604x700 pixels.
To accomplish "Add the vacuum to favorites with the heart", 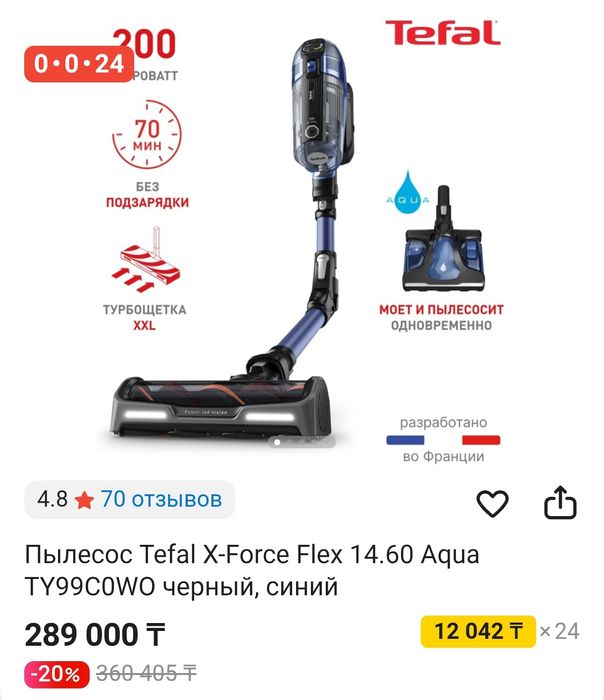I will click(492, 503).
